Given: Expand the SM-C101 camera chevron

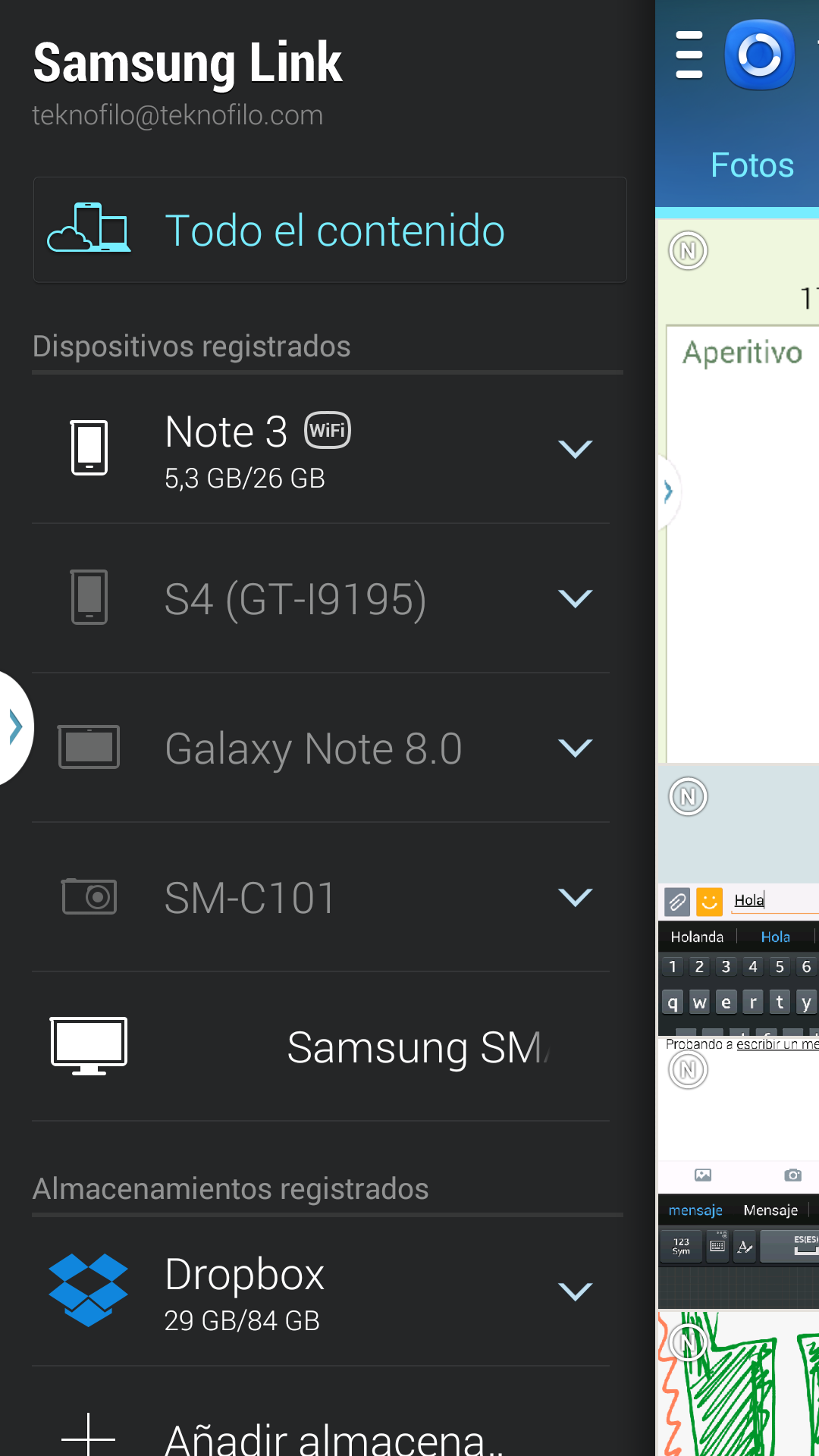Looking at the screenshot, I should (575, 897).
